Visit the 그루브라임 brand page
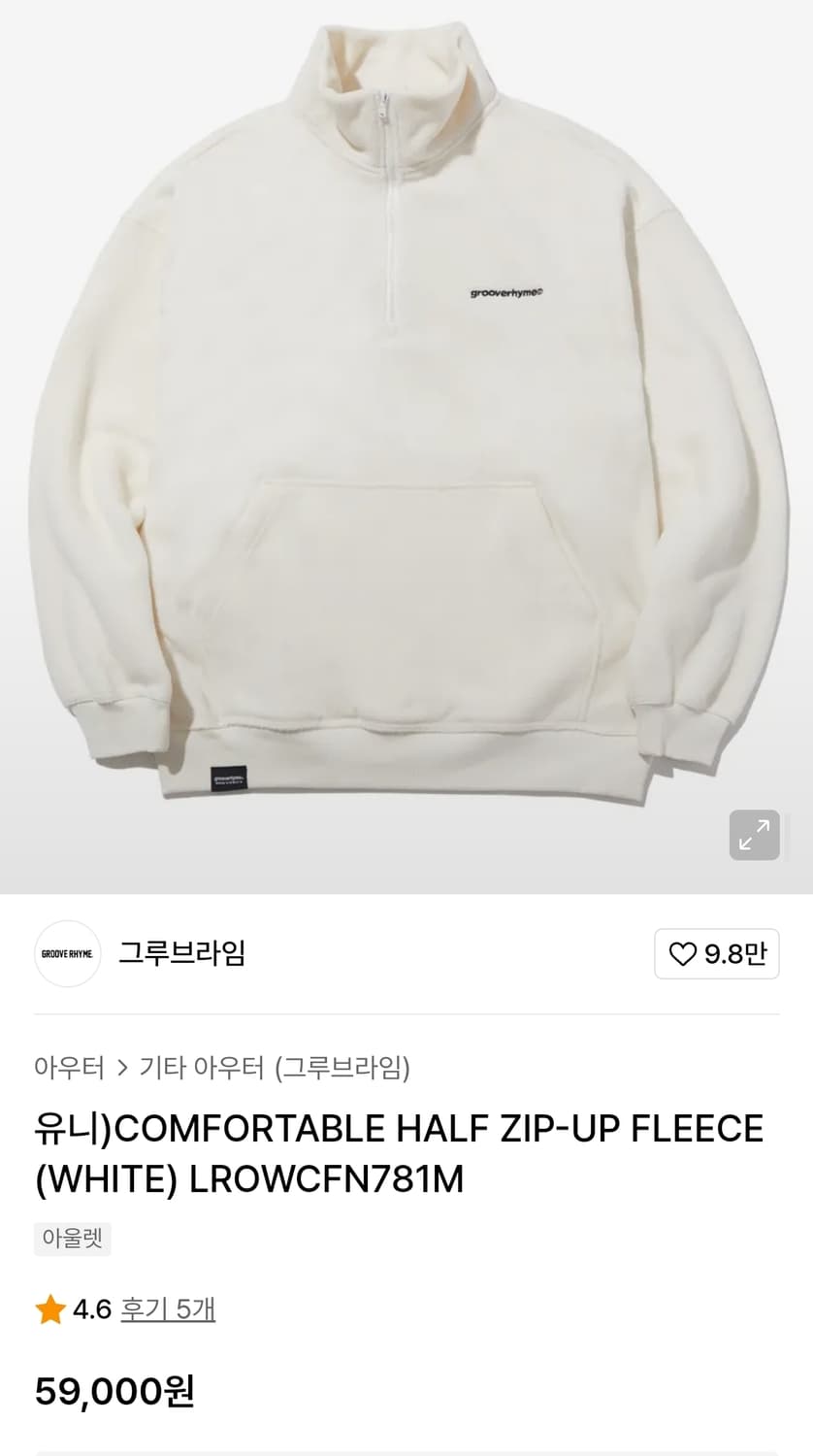Viewport: 813px width, 1456px height. click(x=180, y=954)
